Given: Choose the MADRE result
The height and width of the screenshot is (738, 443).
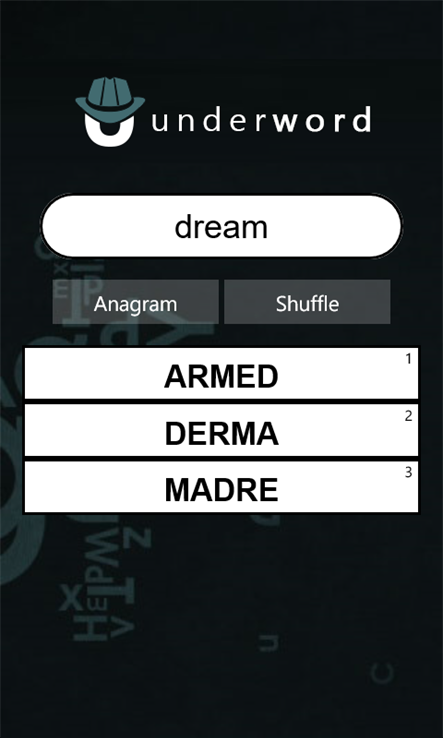Looking at the screenshot, I should tap(221, 487).
